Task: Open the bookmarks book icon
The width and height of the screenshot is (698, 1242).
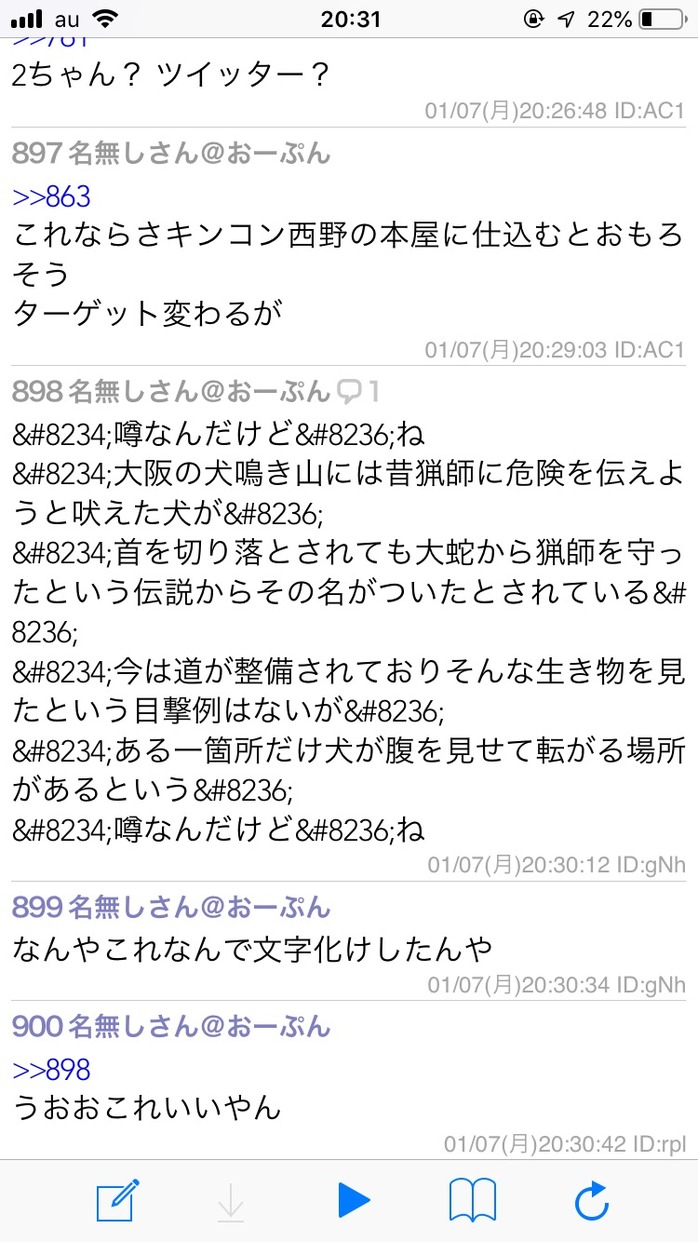Action: 472,1200
